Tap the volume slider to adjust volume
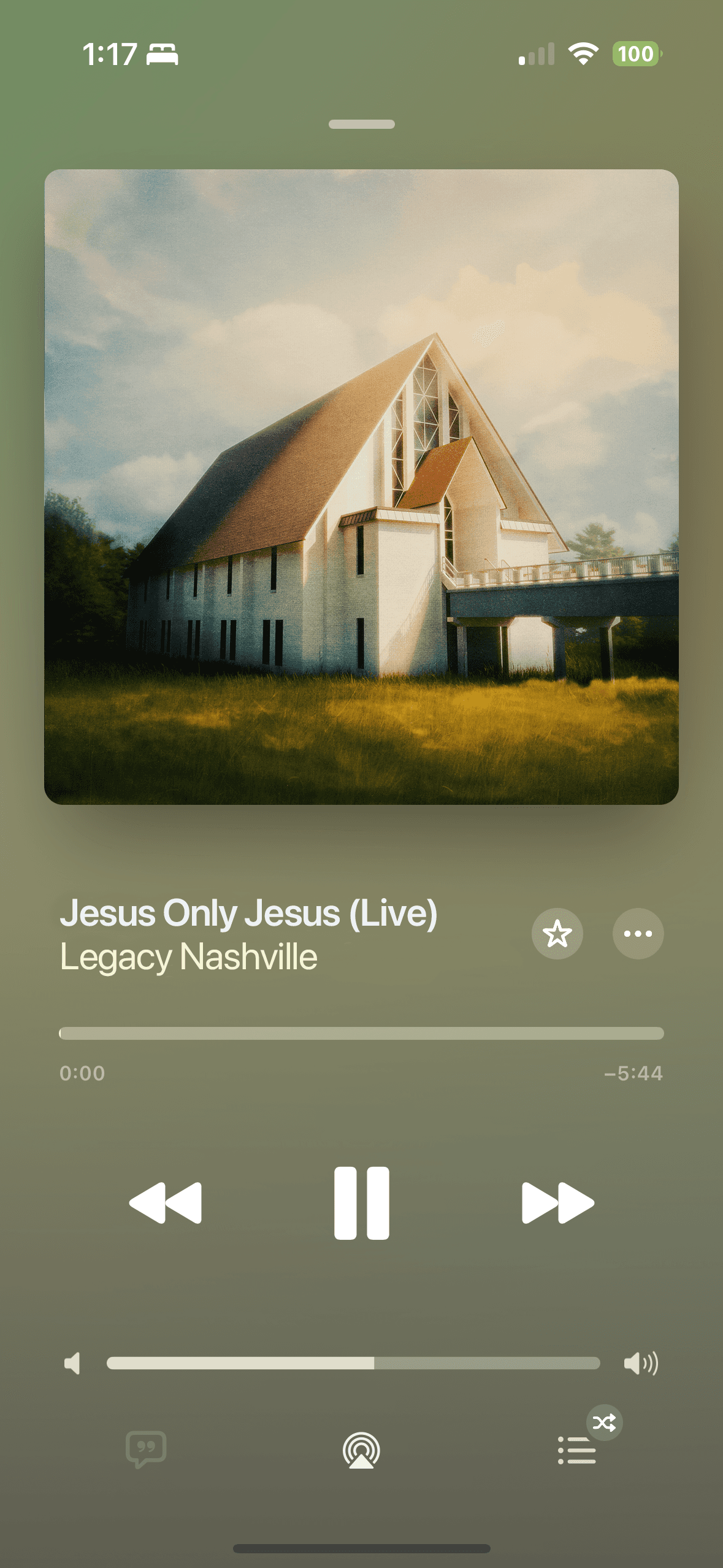This screenshot has height=1568, width=723. pos(353,1363)
